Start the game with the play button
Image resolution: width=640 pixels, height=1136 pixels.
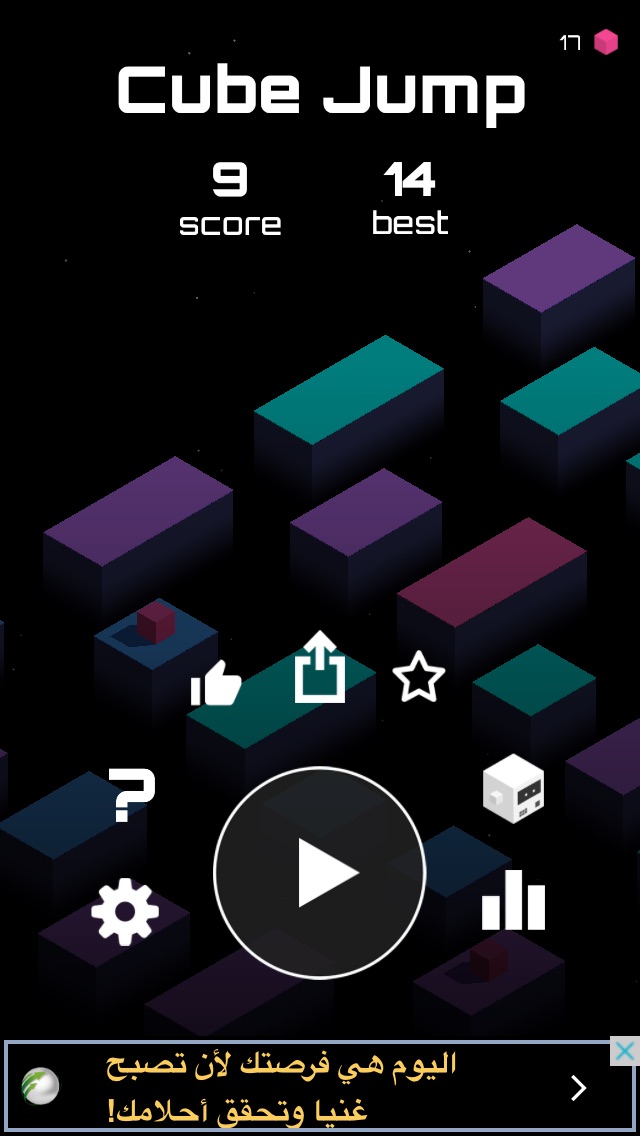point(320,872)
